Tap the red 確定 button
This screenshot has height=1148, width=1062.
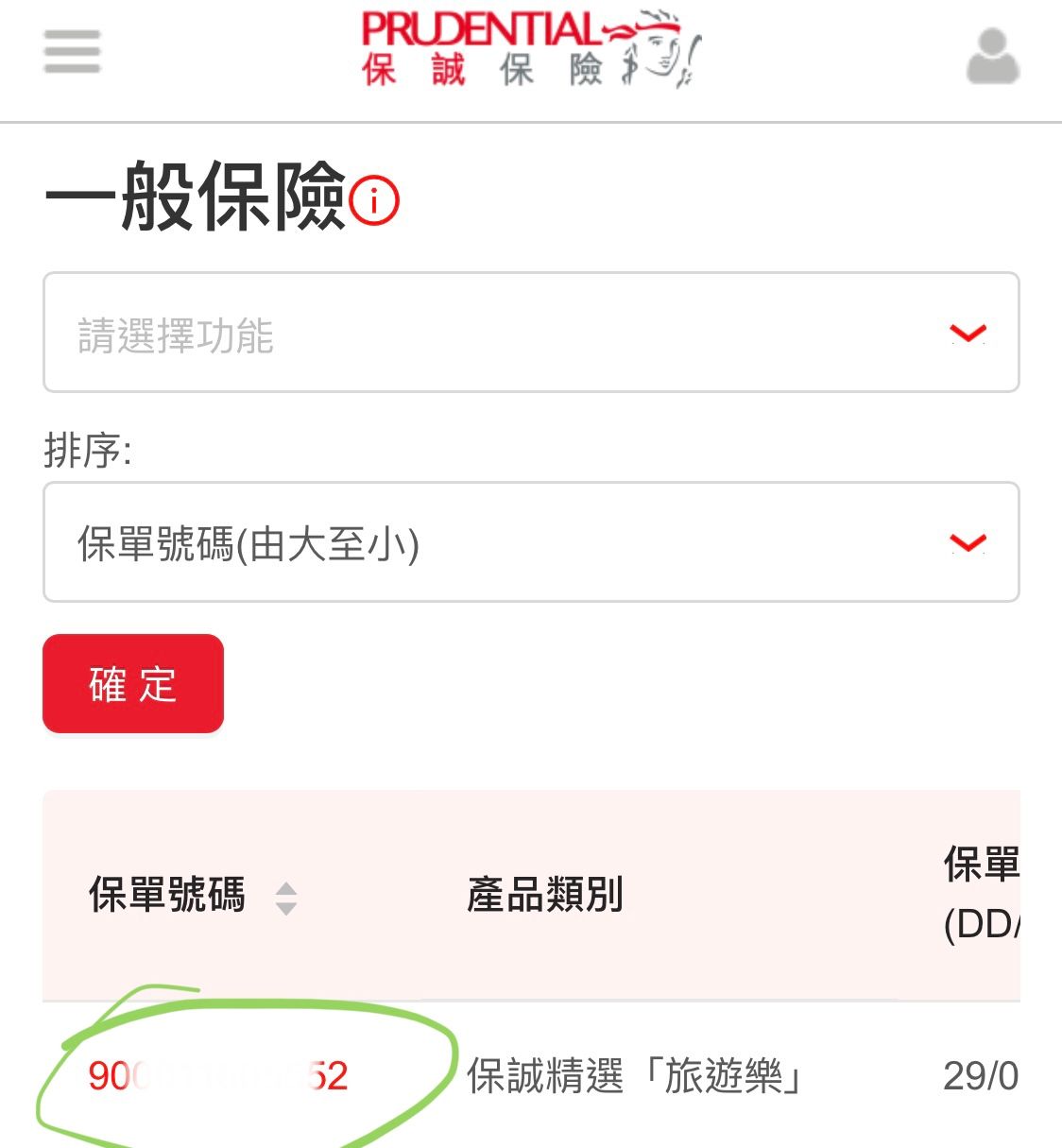(x=133, y=684)
